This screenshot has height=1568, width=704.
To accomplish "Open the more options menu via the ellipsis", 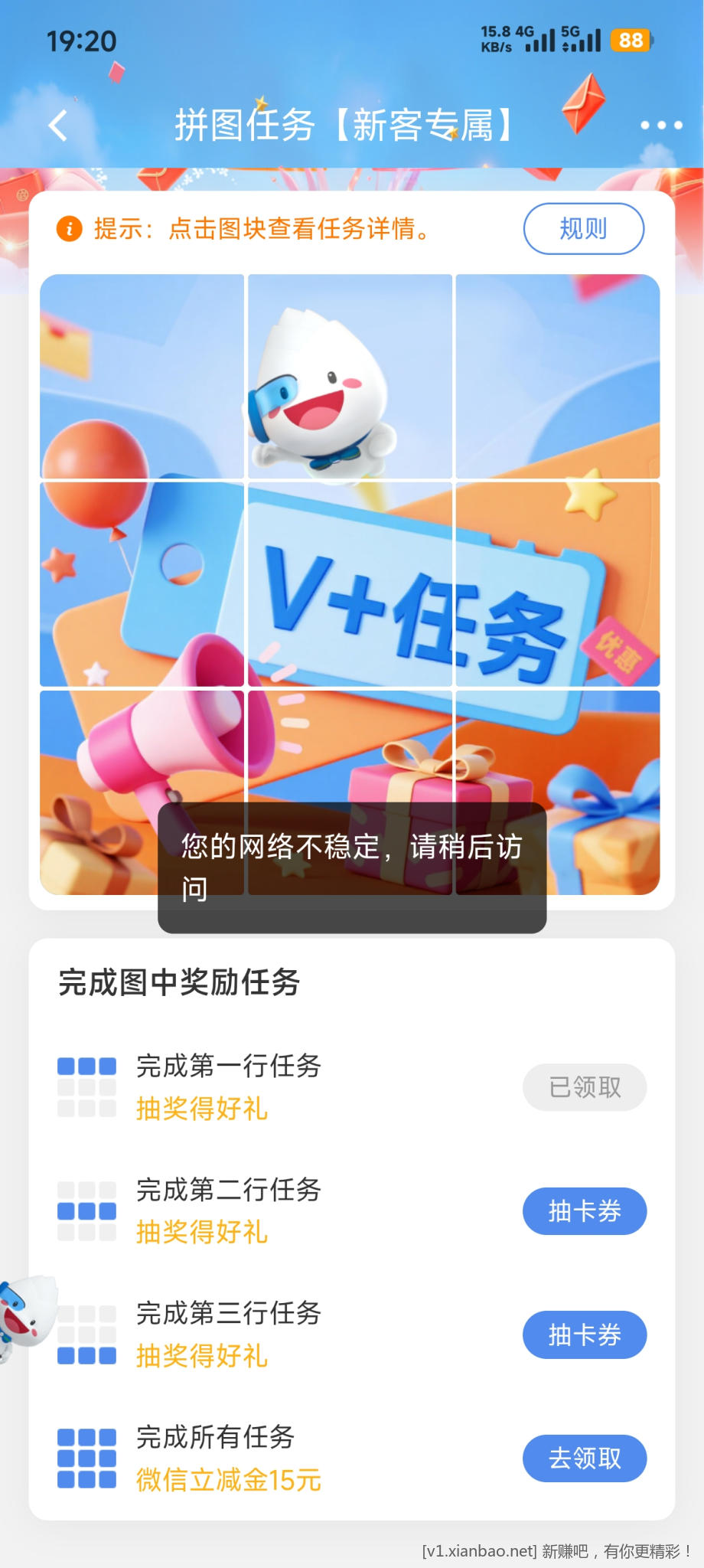I will tap(660, 124).
